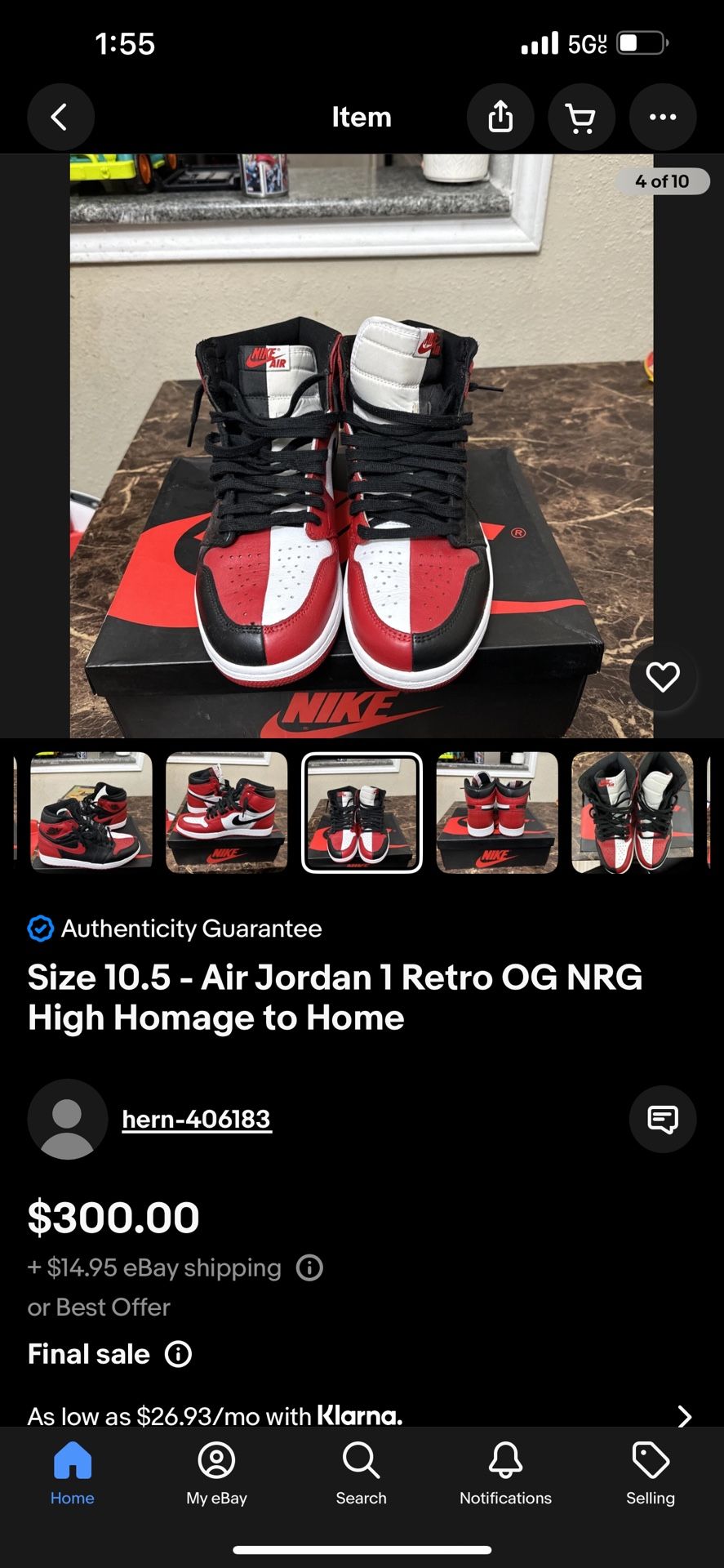724x1568 pixels.
Task: View the first visible thumbnail of crossed shoes
Action: pyautogui.click(x=91, y=813)
